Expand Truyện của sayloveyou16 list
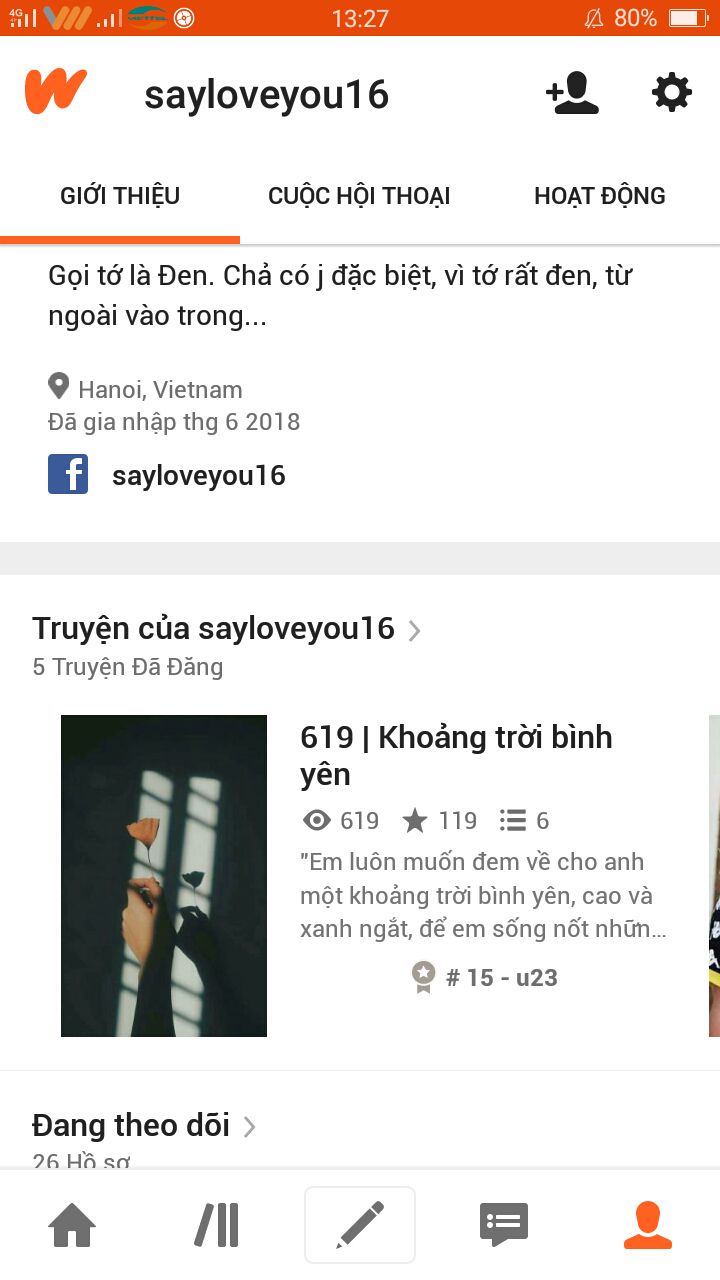Screen dimensions: 720x1280 227,629
